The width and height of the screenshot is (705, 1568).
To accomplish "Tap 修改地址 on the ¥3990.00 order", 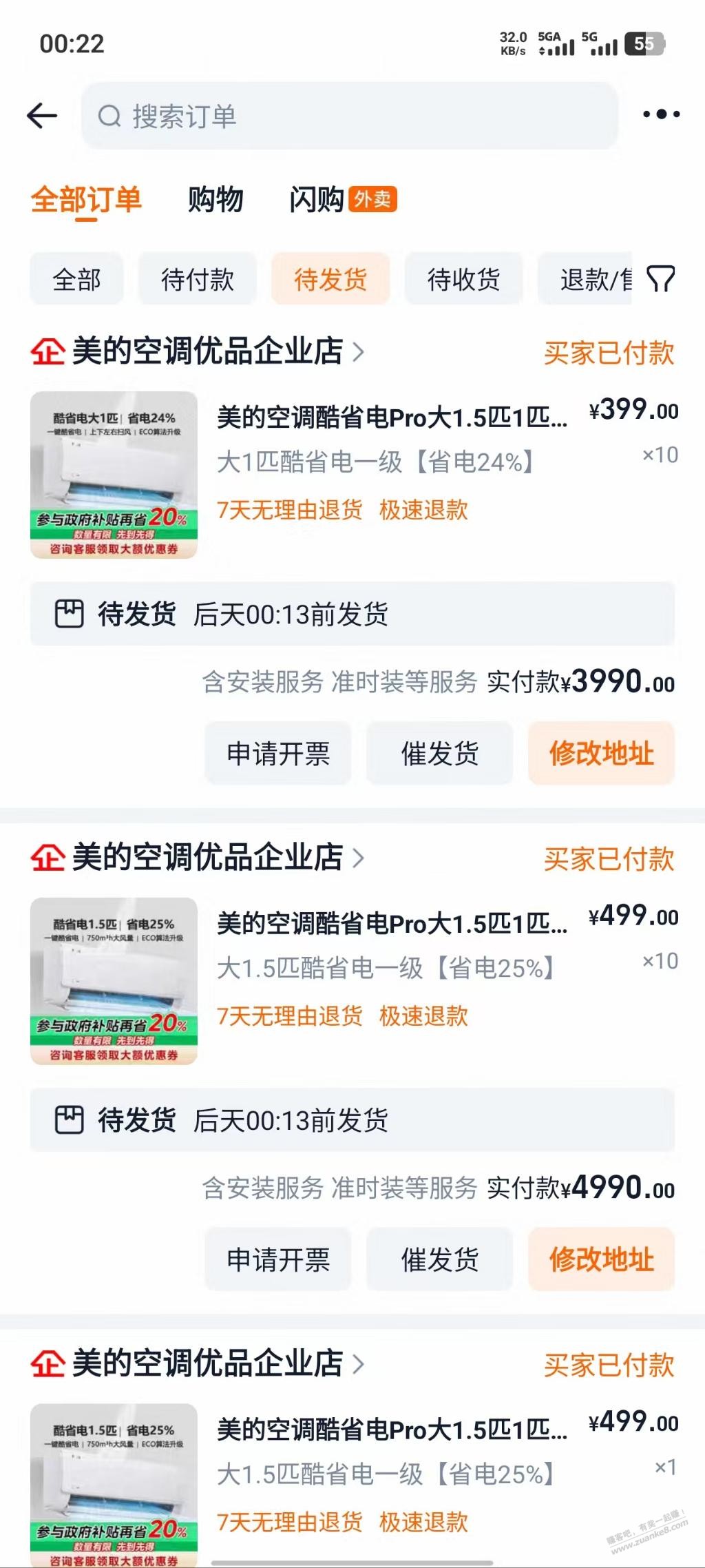I will [x=601, y=754].
